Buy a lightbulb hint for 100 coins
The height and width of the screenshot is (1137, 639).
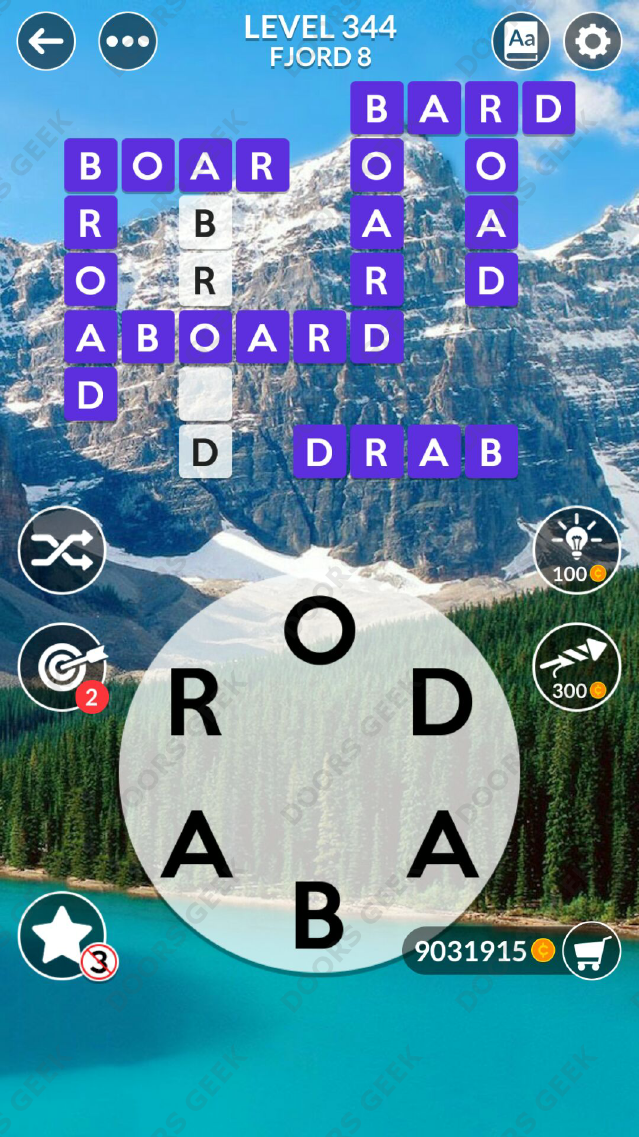pyautogui.click(x=577, y=550)
